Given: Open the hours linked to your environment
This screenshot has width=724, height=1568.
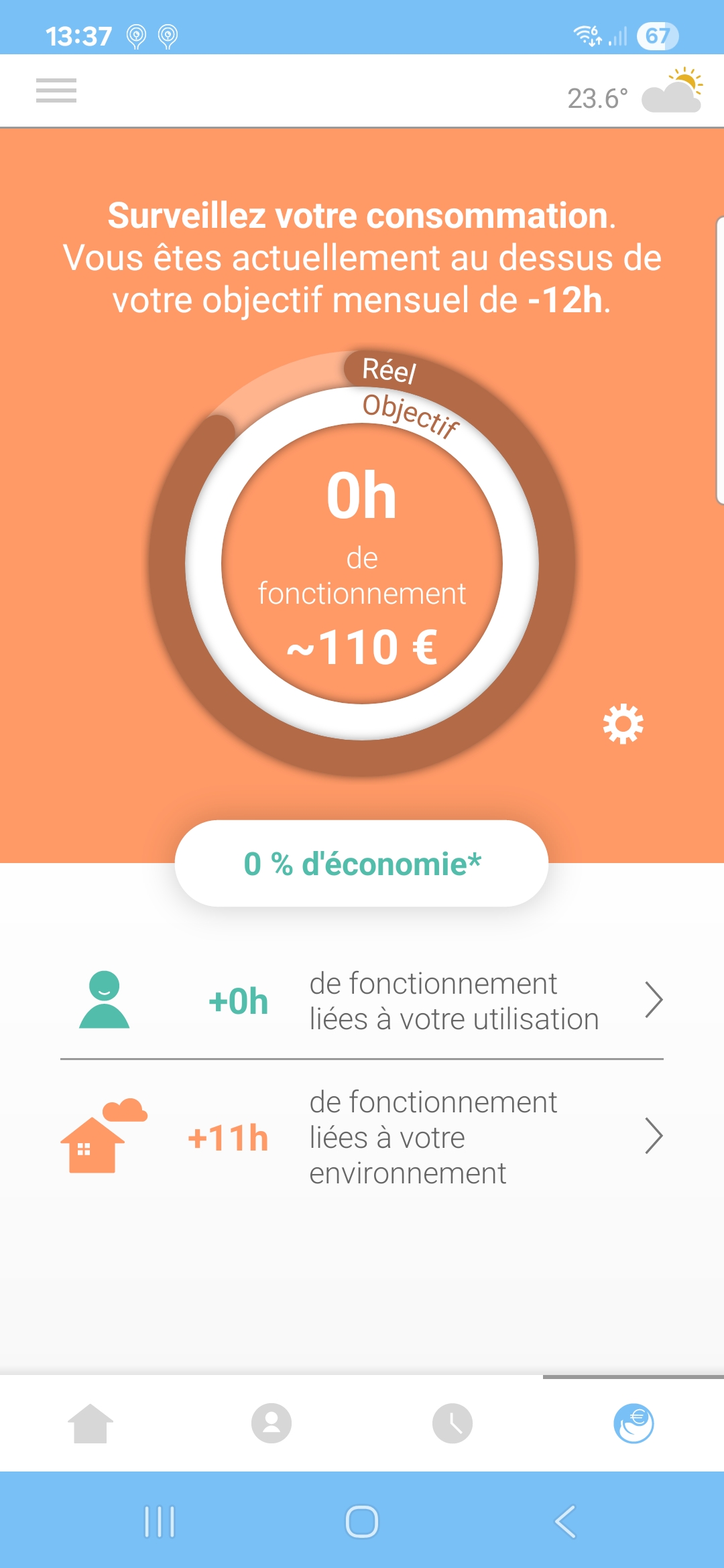Looking at the screenshot, I should 362,1137.
